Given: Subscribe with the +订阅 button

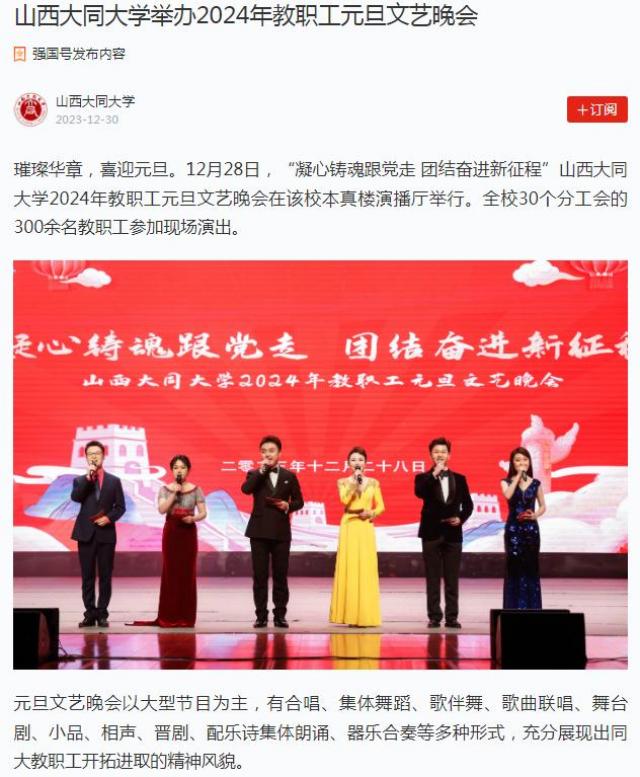Looking at the screenshot, I should pyautogui.click(x=597, y=110).
